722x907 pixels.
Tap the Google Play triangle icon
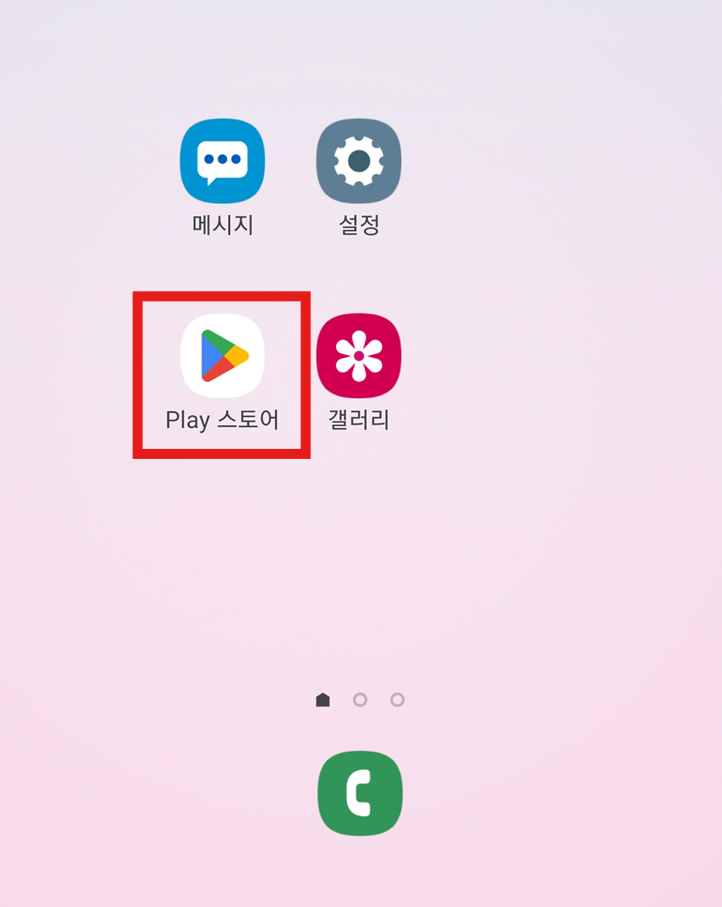pos(222,355)
